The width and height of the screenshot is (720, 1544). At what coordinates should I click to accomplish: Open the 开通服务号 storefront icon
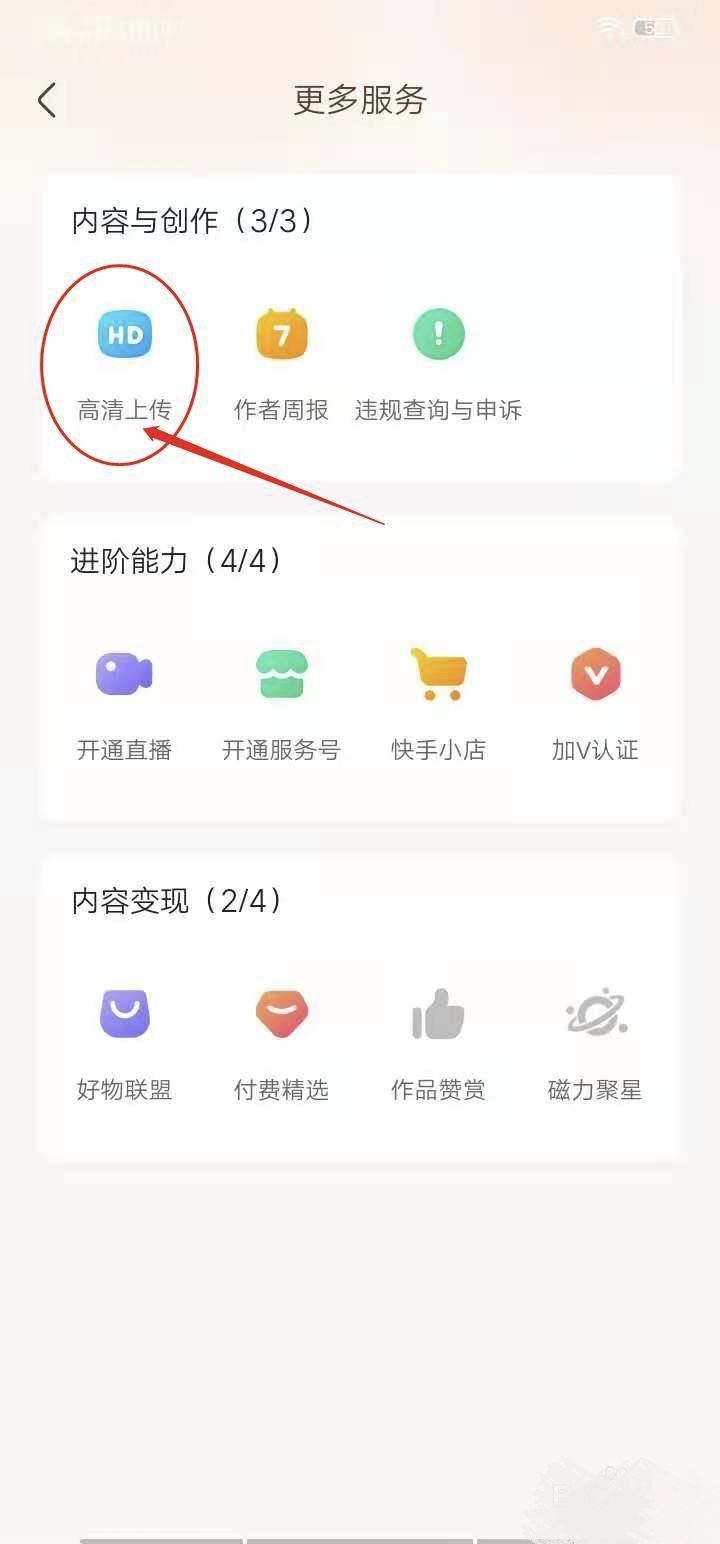click(x=281, y=675)
